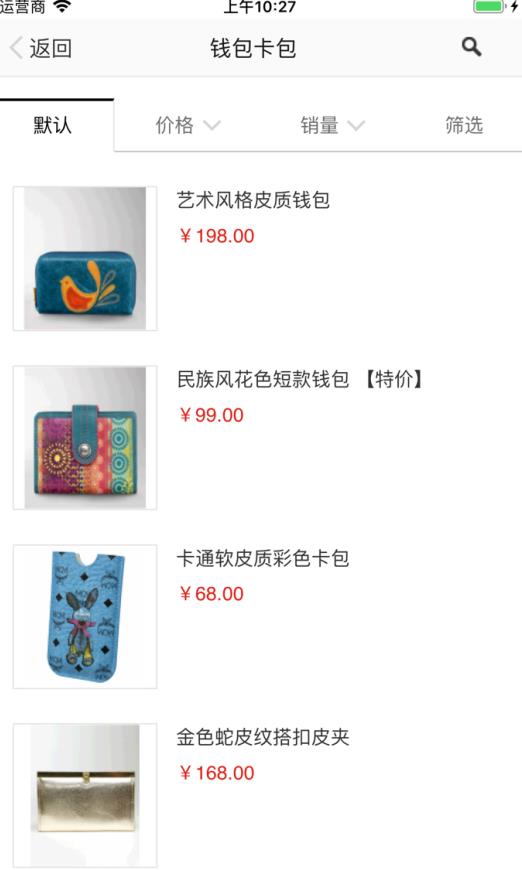Viewport: 522px width, 870px height.
Task: Sort products by 销量
Action: pos(332,125)
